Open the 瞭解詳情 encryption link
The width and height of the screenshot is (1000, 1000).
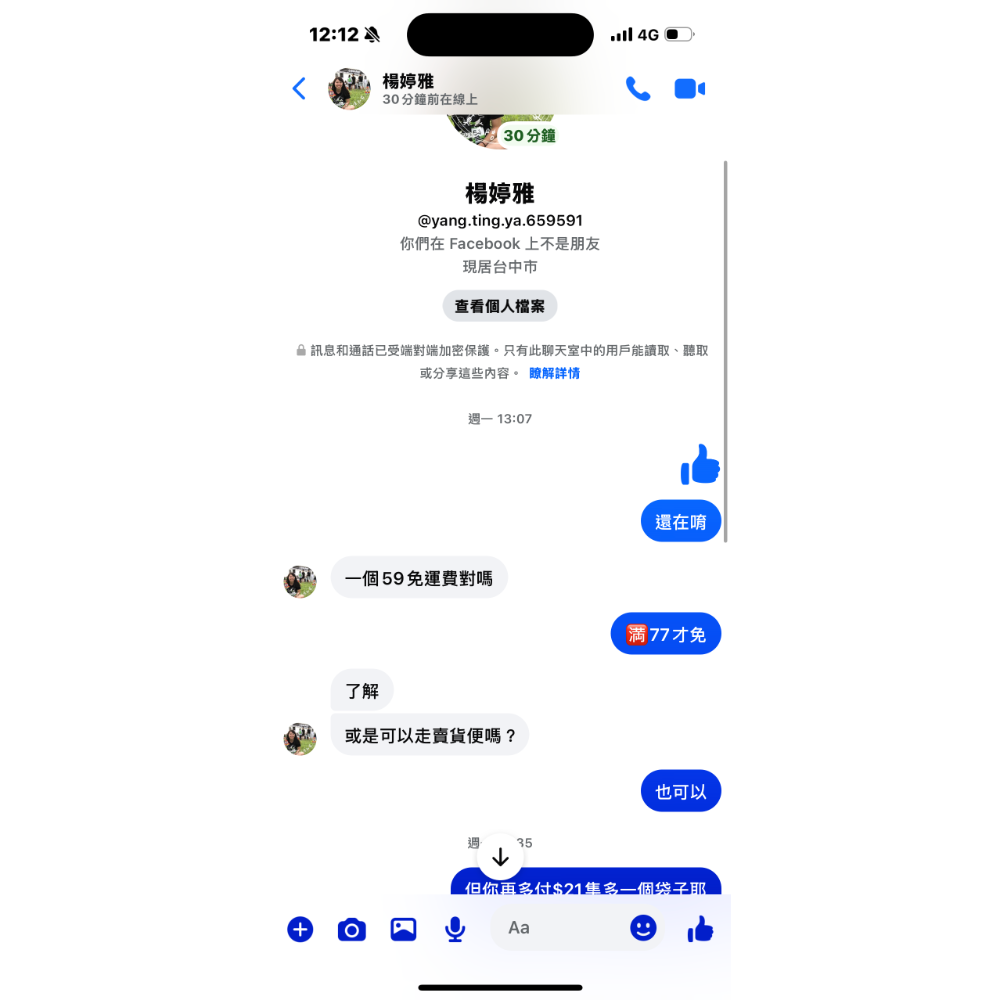pyautogui.click(x=554, y=373)
